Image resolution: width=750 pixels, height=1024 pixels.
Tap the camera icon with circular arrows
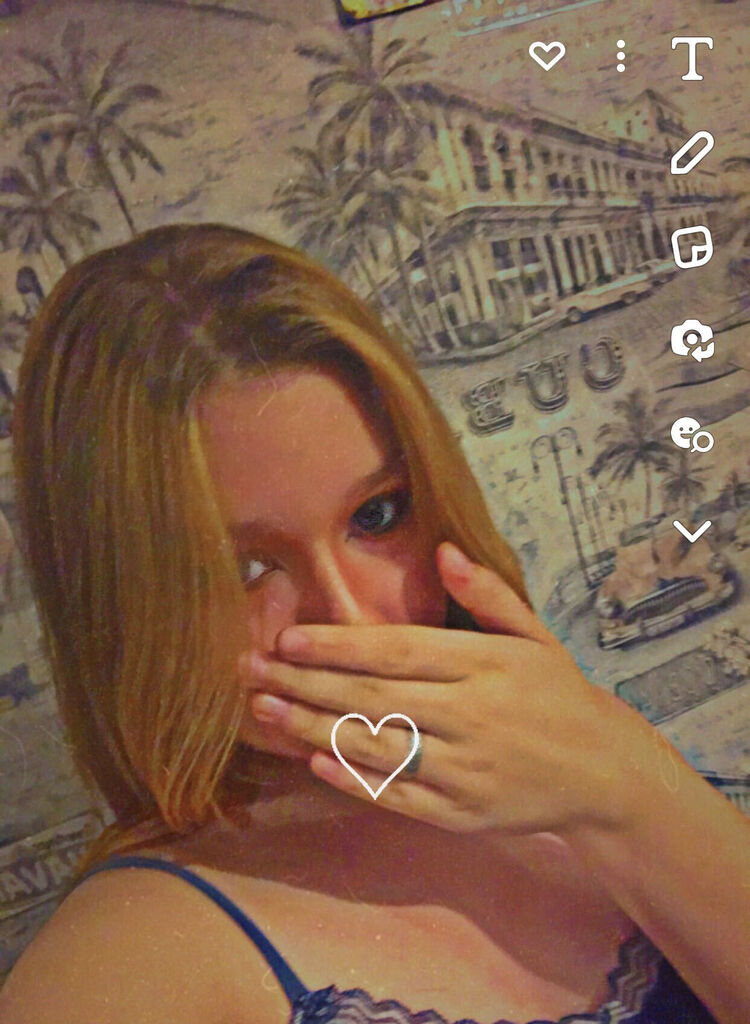tap(692, 340)
